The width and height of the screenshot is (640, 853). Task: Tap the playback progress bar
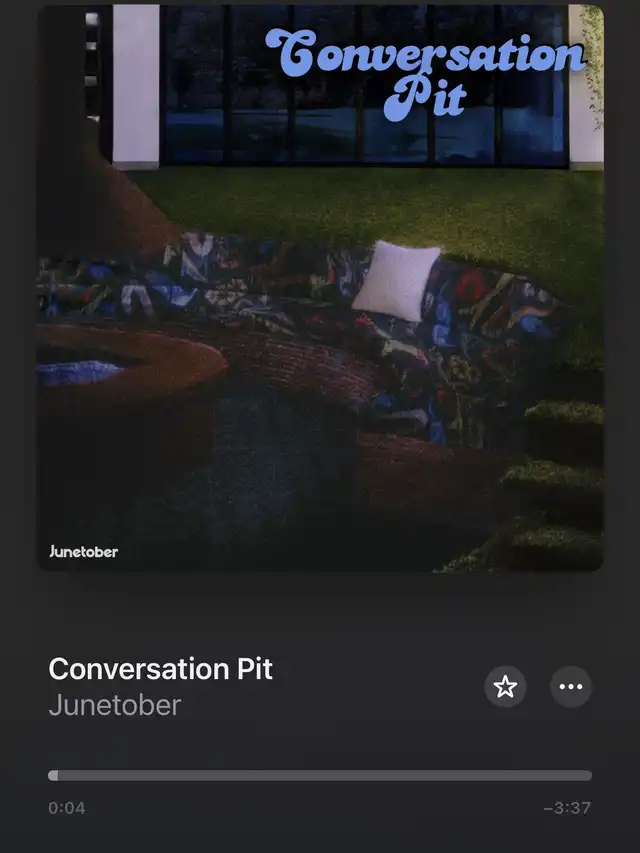click(320, 775)
